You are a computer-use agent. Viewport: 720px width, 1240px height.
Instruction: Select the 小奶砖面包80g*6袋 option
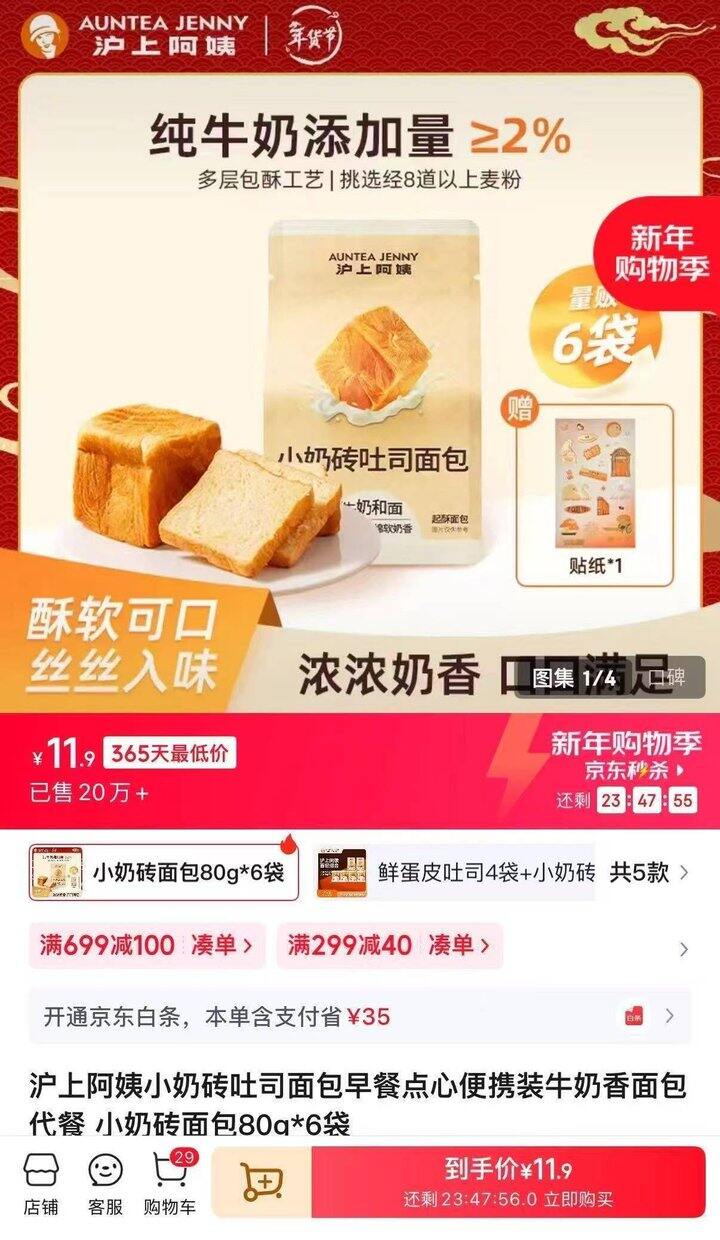(x=165, y=870)
